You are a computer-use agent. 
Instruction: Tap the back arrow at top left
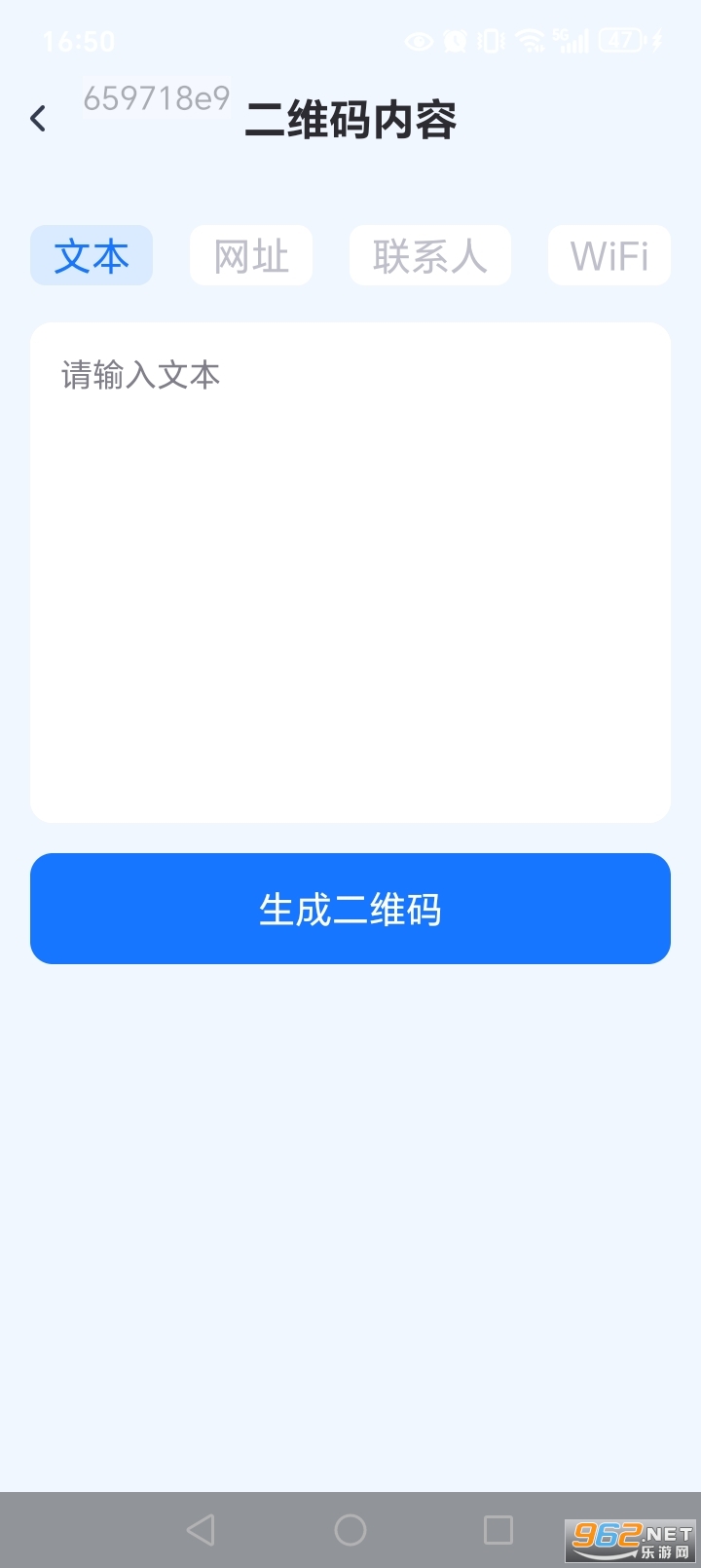click(37, 117)
